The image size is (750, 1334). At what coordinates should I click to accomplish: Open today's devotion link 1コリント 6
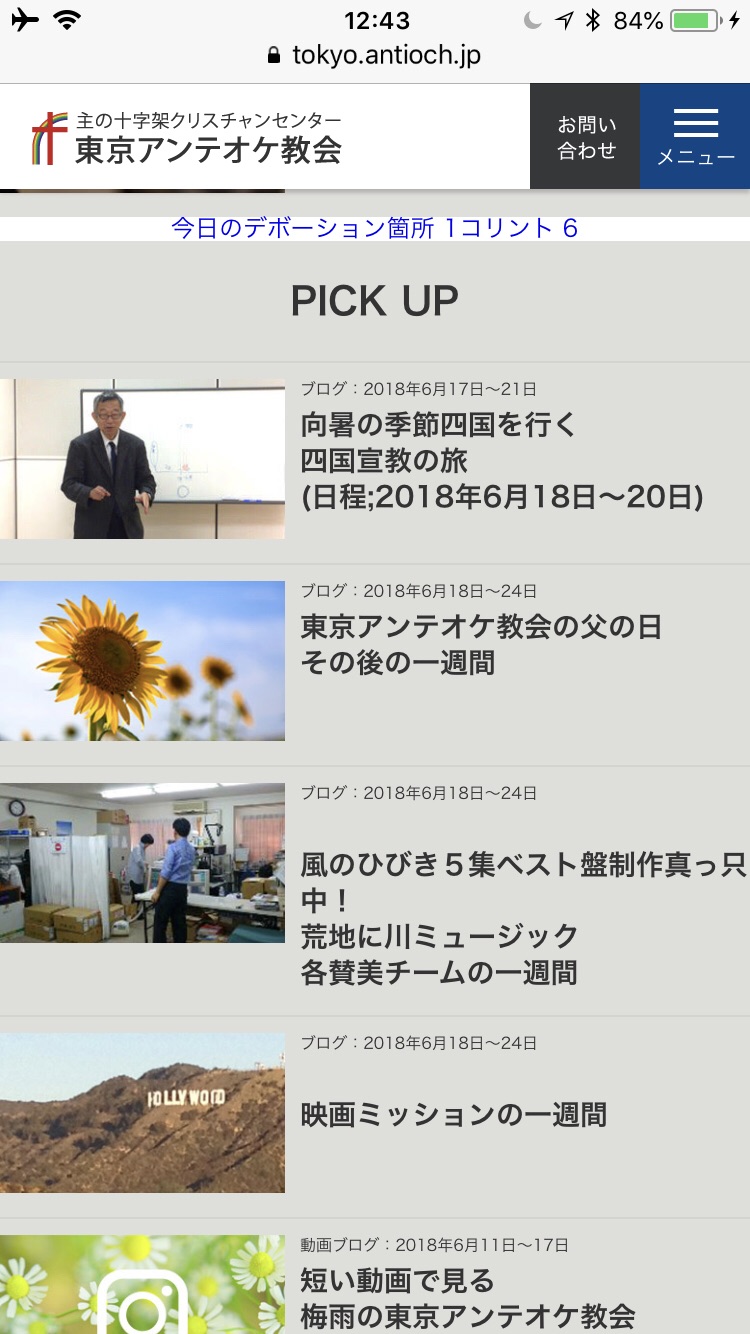click(374, 228)
